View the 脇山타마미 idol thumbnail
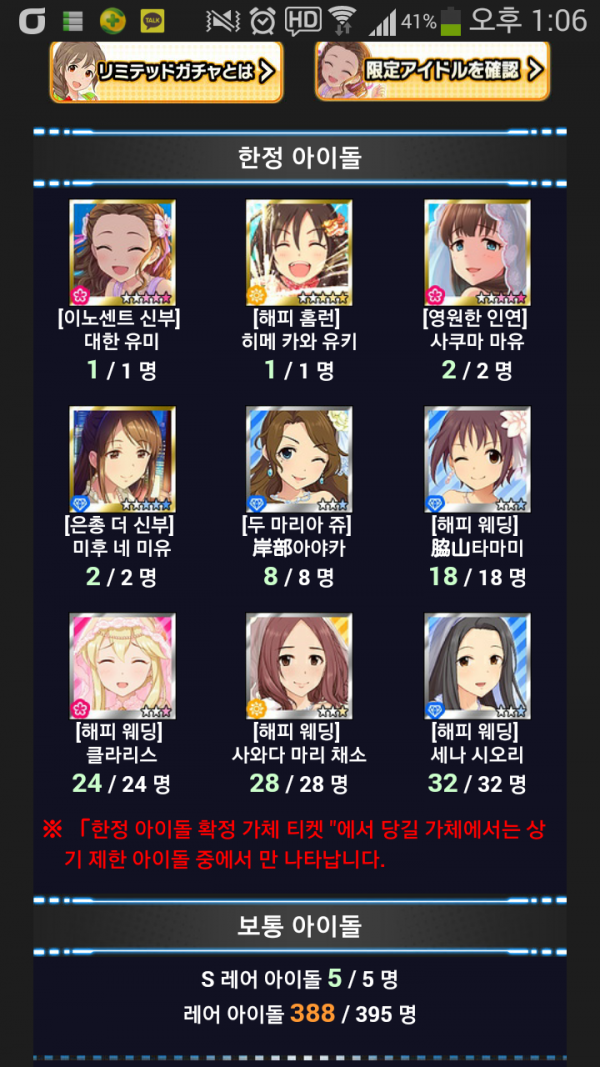Viewport: 600px width, 1067px height. (x=477, y=460)
